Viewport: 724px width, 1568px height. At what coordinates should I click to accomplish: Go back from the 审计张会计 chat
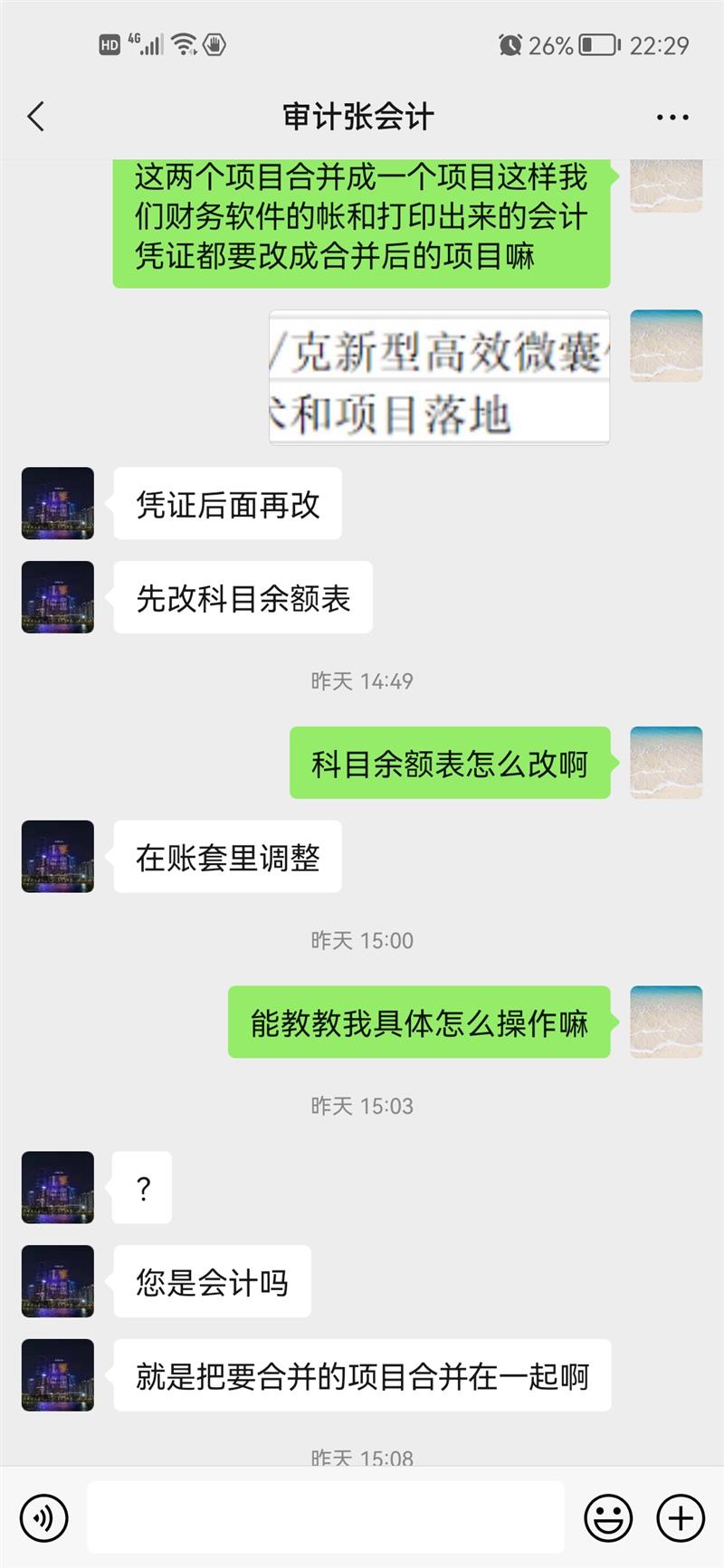click(x=36, y=117)
